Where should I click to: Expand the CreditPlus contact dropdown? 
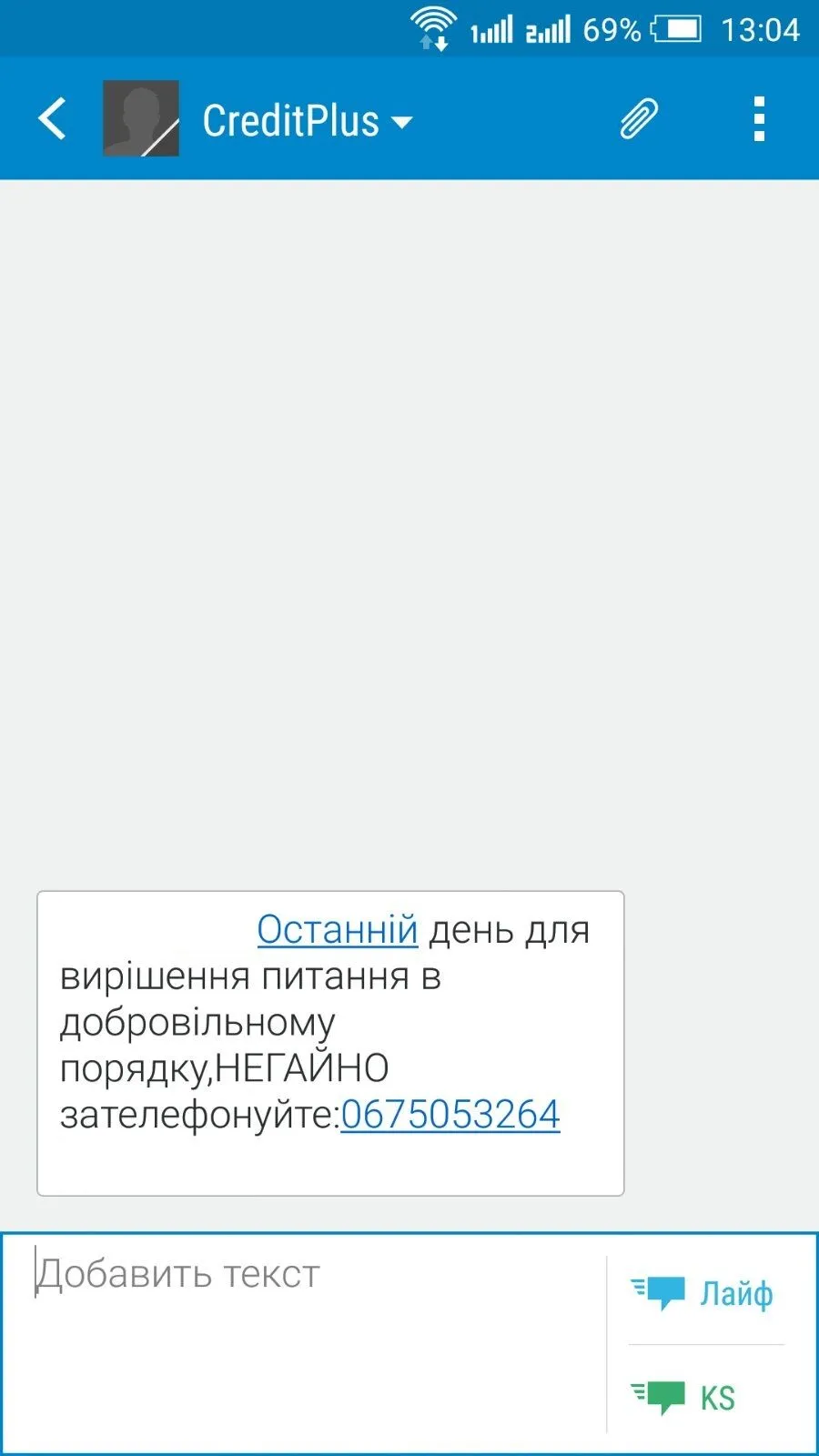pyautogui.click(x=400, y=121)
